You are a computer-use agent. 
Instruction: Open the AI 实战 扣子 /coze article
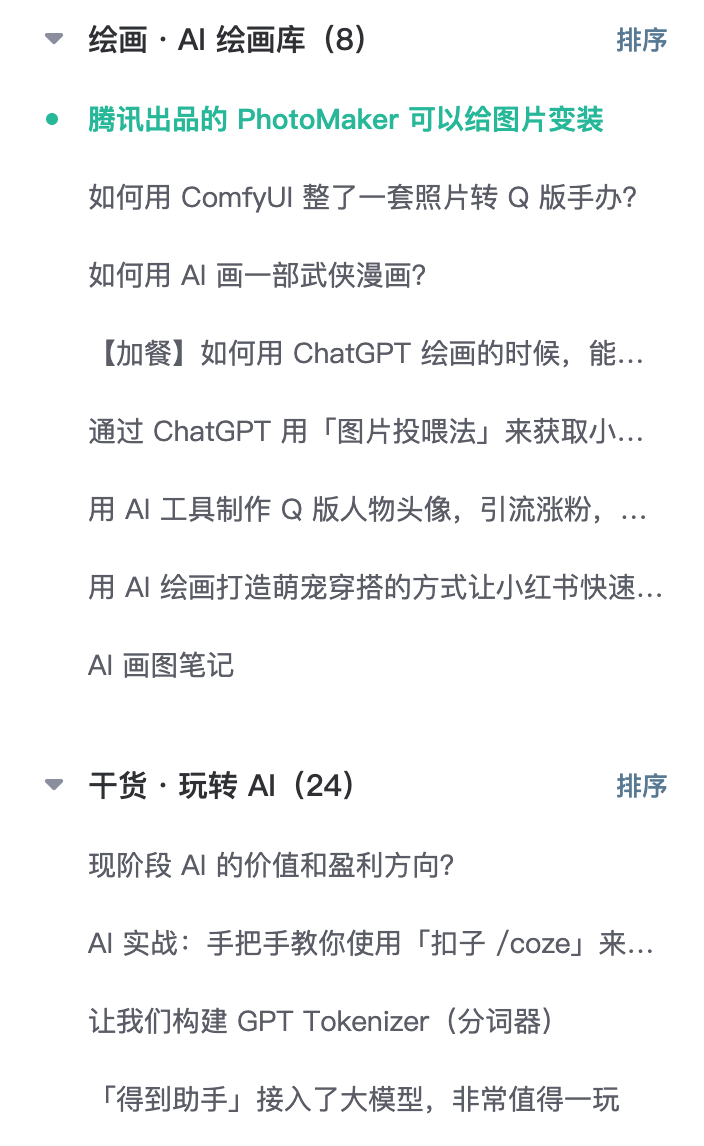(x=370, y=943)
